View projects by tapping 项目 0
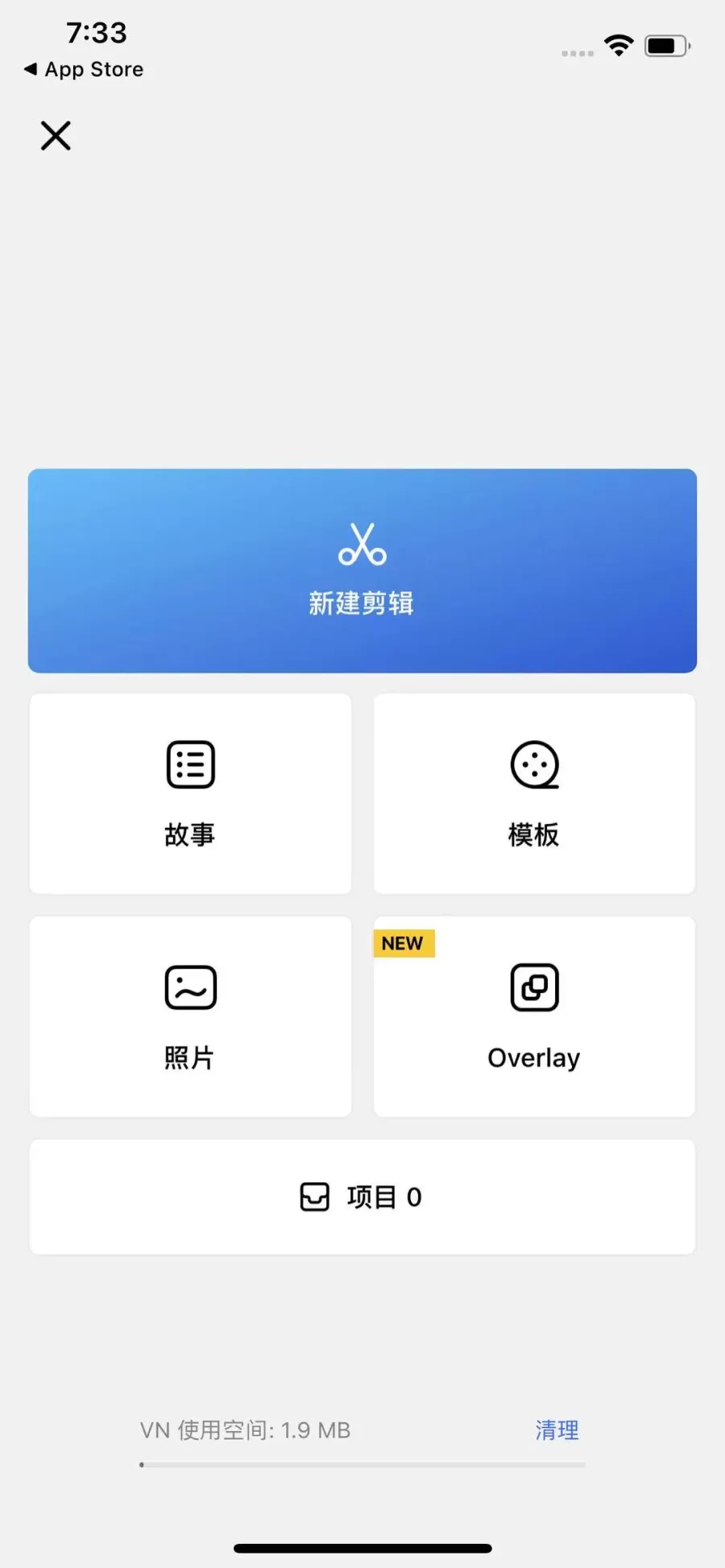Screen dimensions: 725x1568 [362, 1197]
